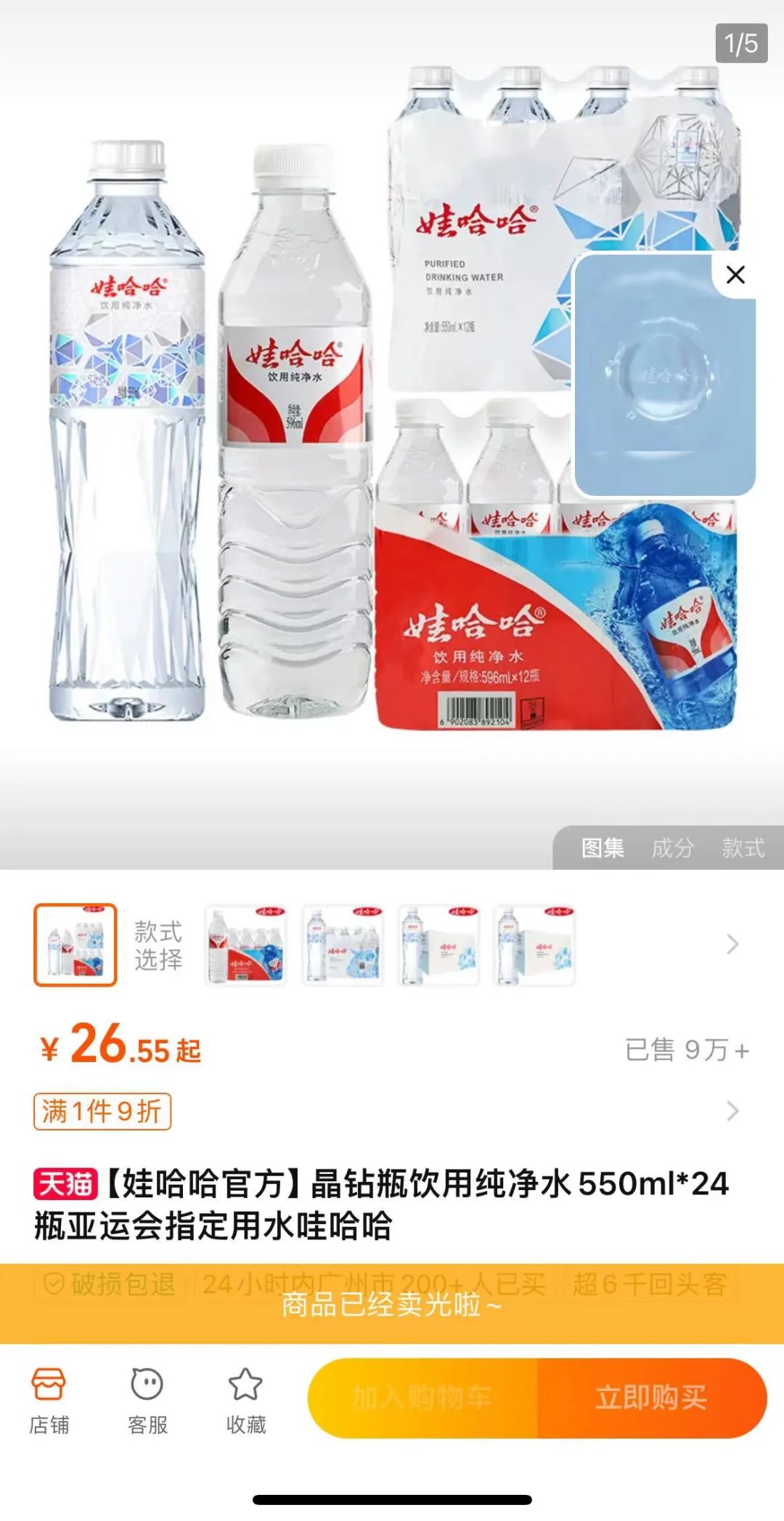Expand style options with the chevron
The image size is (784, 1521).
coord(732,945)
